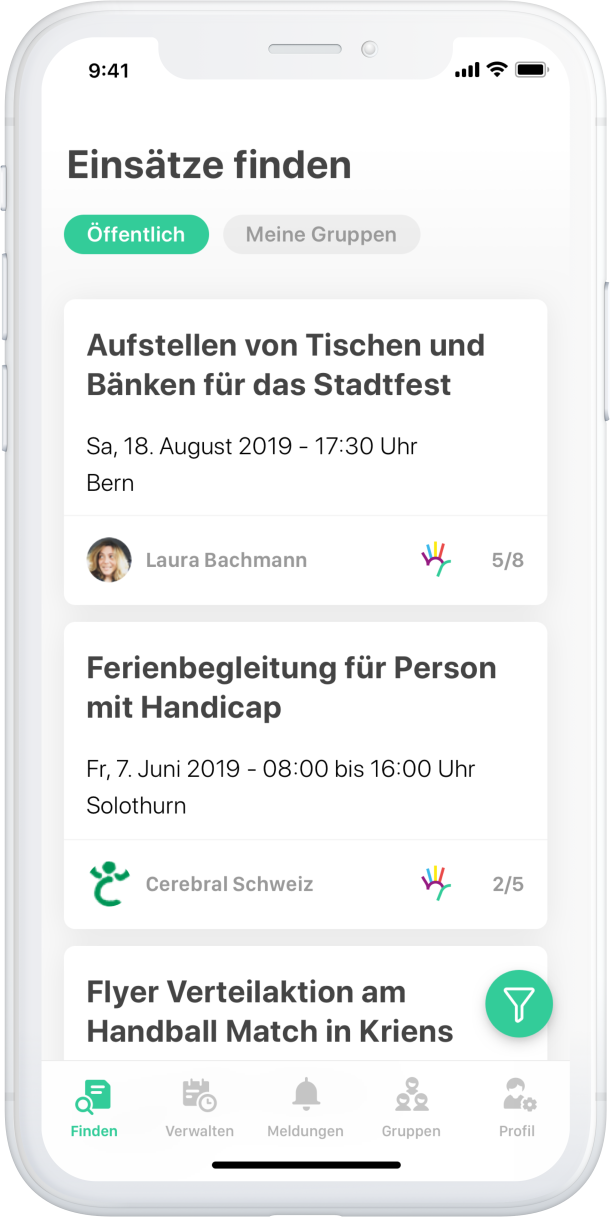Open the Profil tab

tap(517, 1108)
